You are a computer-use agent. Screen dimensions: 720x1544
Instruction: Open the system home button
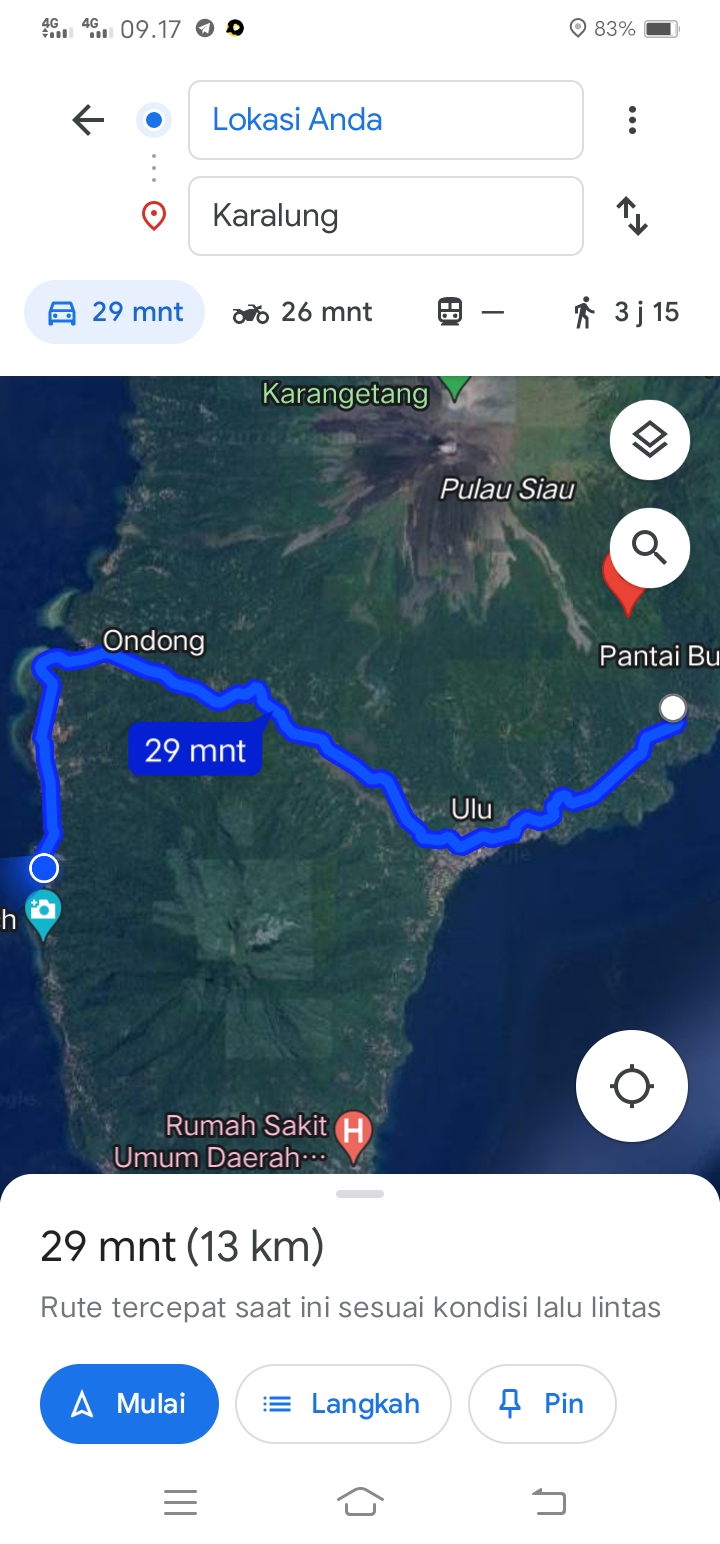click(x=360, y=1502)
